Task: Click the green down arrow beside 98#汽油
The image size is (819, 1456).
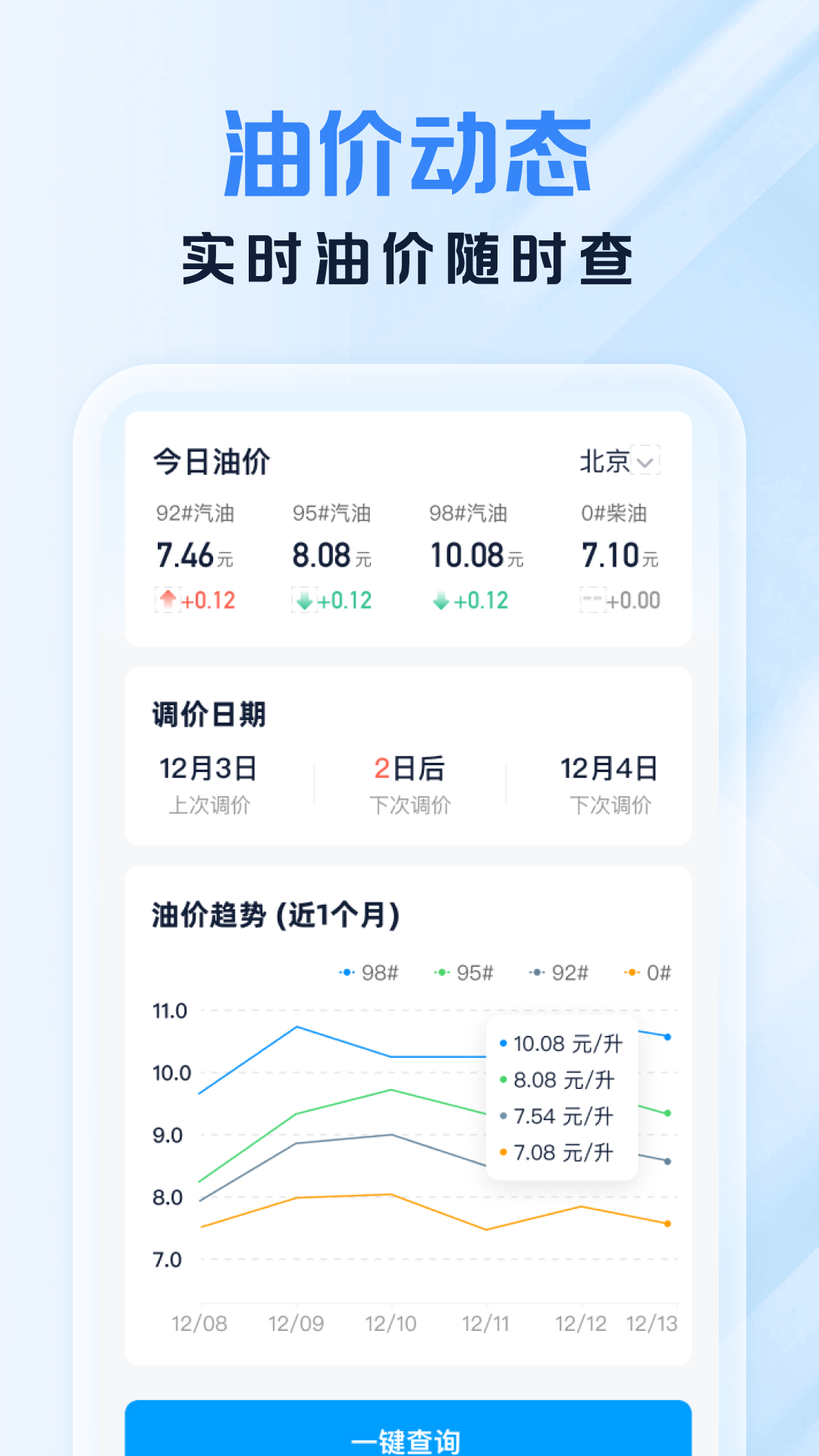Action: pyautogui.click(x=442, y=599)
